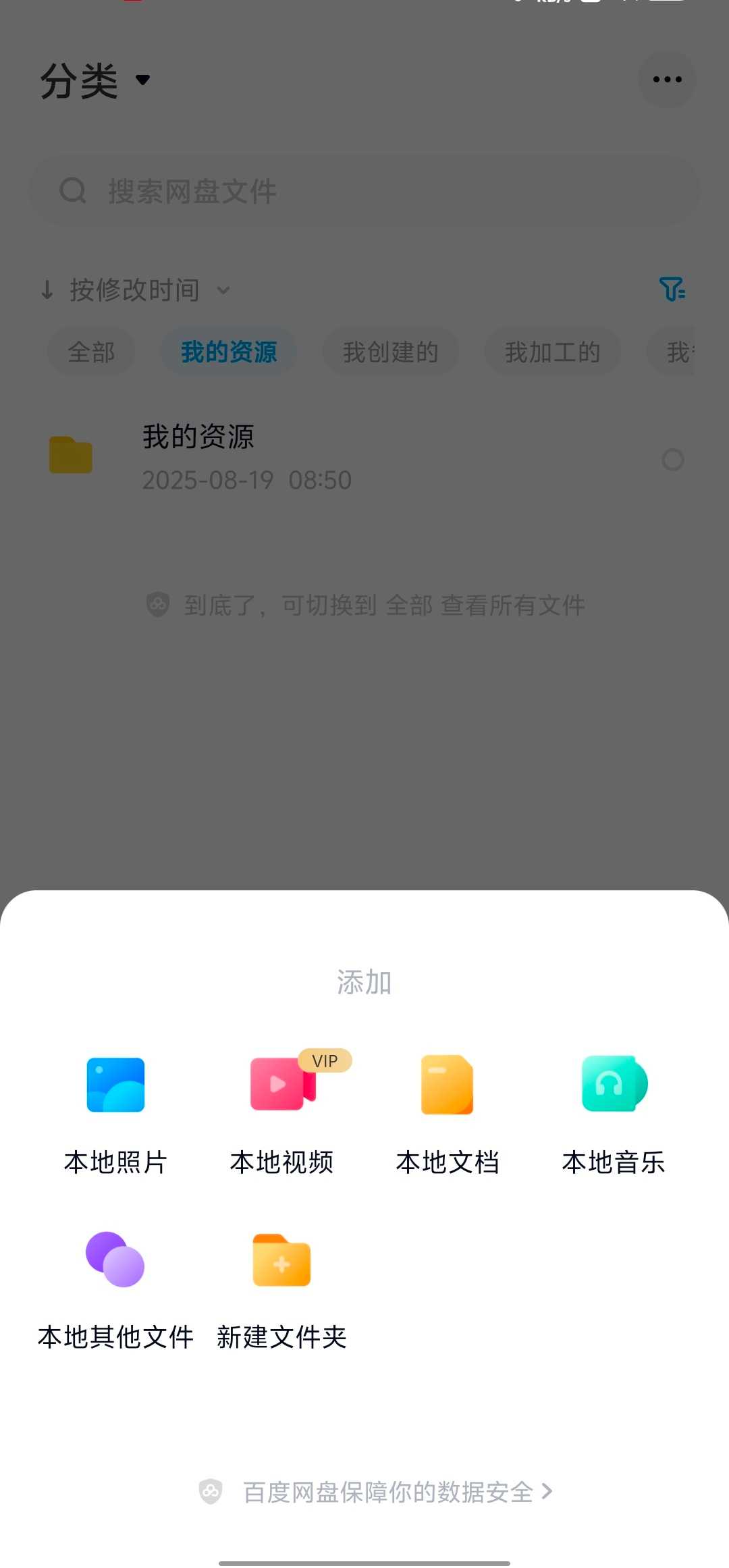
Task: Select 本地文档 to upload local documents
Action: pos(447,1114)
